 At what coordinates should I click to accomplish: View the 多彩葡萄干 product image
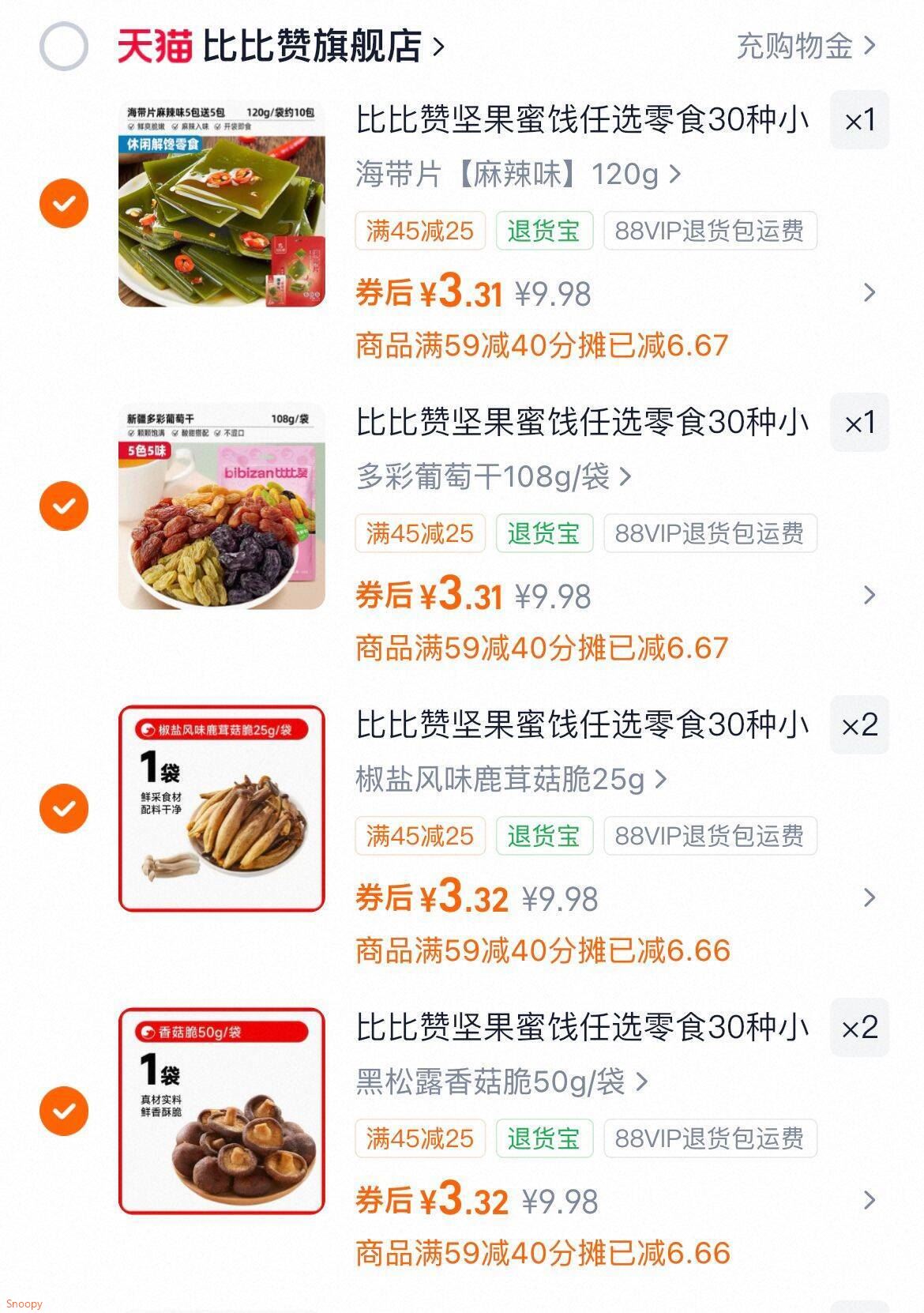[221, 506]
